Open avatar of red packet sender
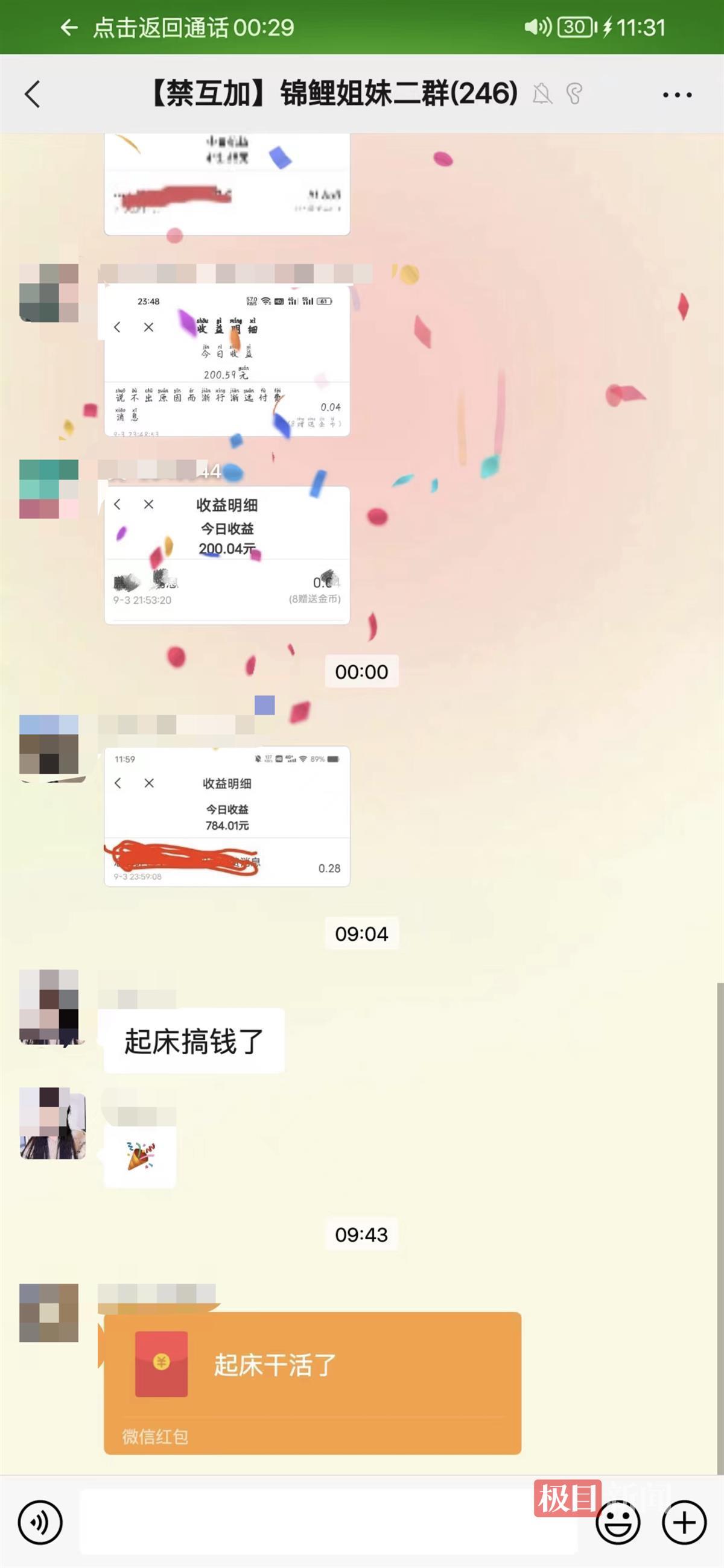This screenshot has height=1568, width=724. (49, 1313)
